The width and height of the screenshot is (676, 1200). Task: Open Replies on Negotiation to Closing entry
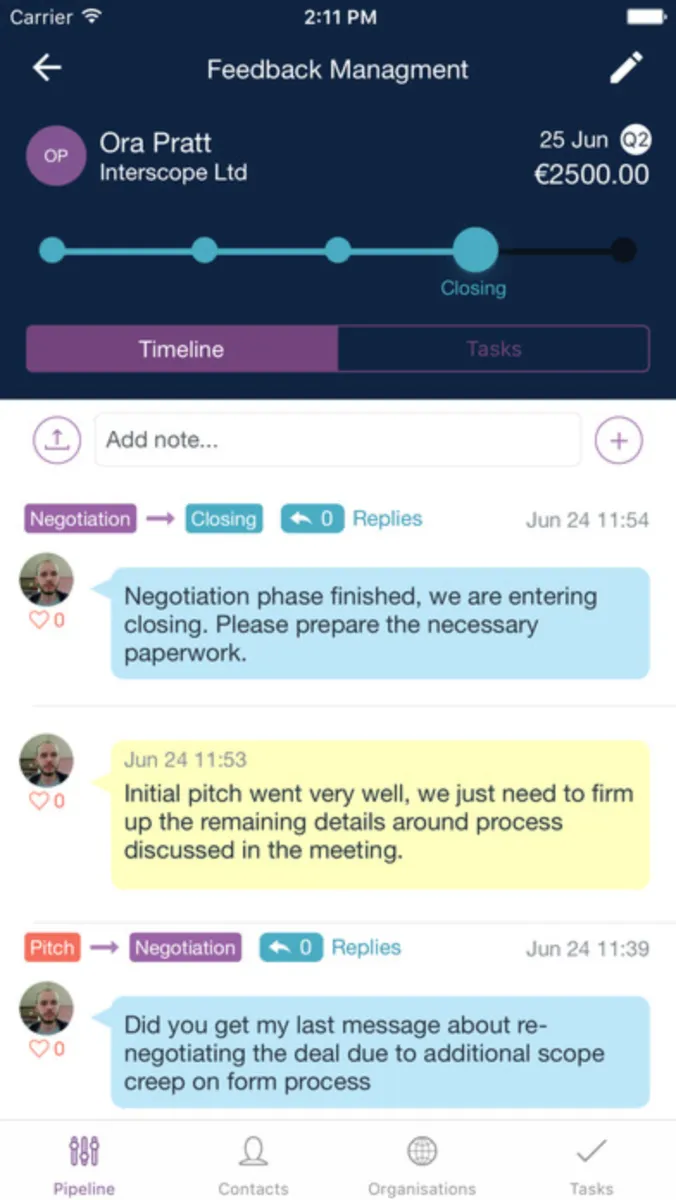387,518
